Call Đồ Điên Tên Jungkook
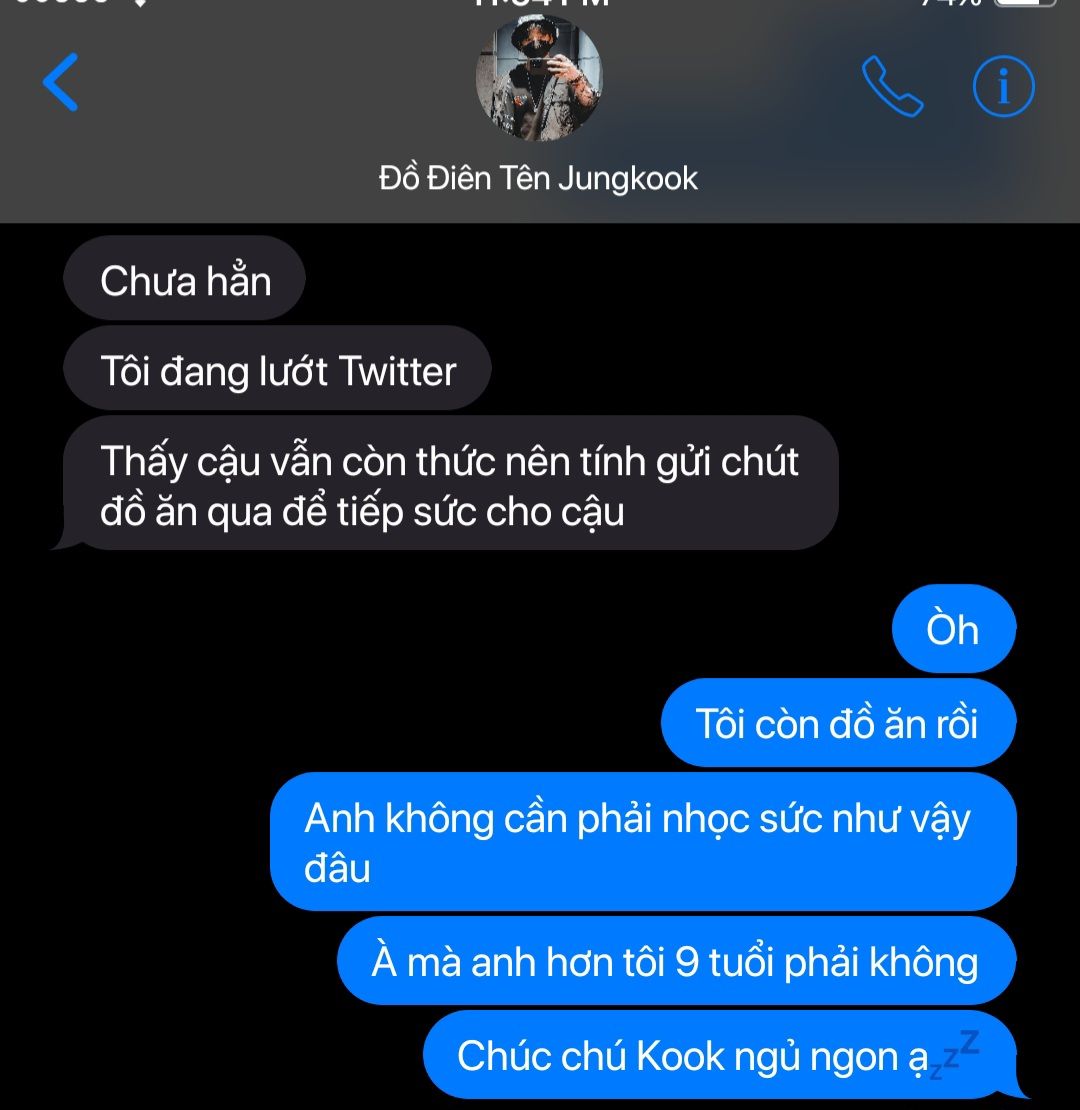This screenshot has width=1080, height=1110. click(892, 87)
